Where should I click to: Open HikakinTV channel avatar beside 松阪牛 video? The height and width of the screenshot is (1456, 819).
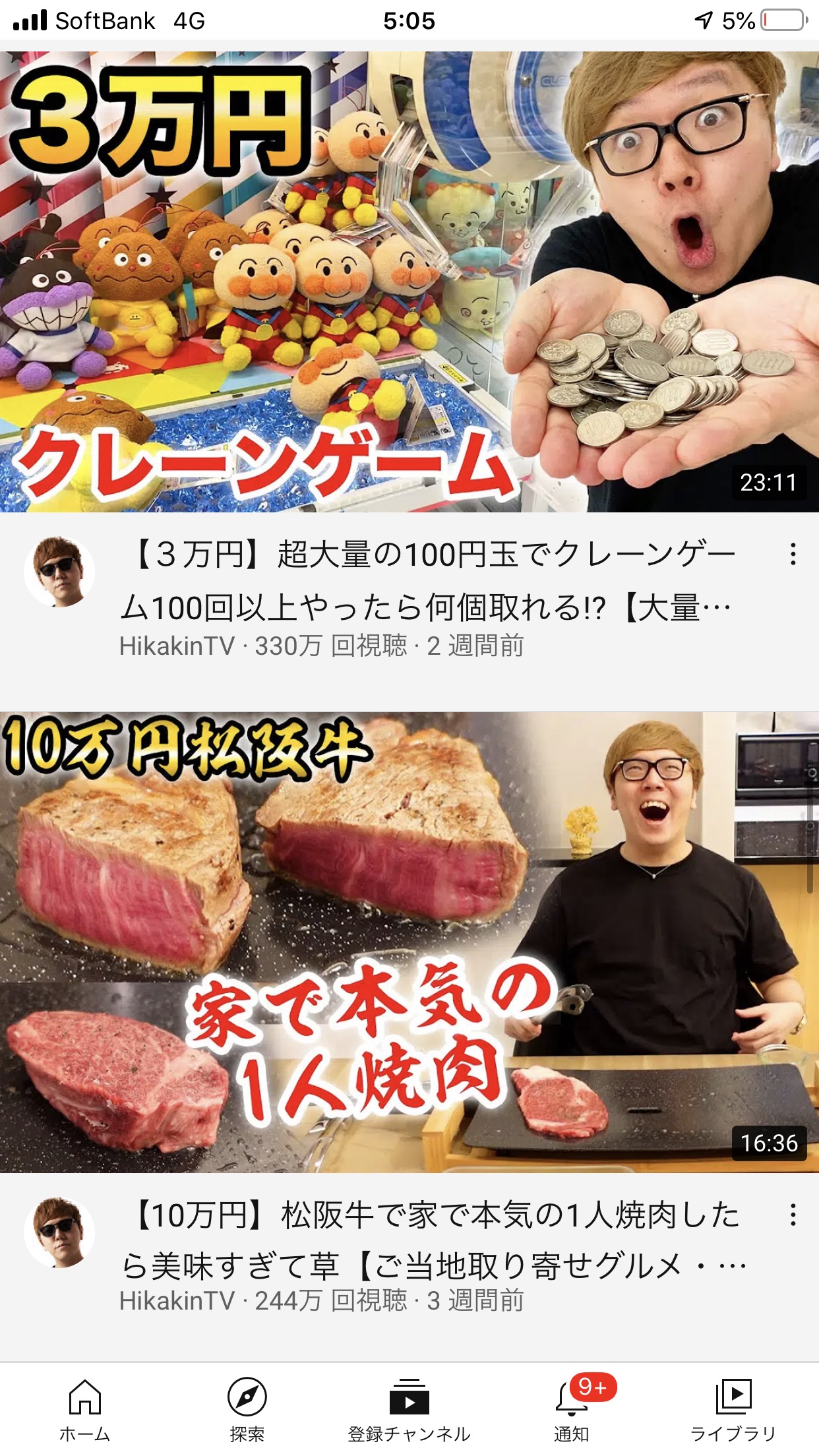59,1232
